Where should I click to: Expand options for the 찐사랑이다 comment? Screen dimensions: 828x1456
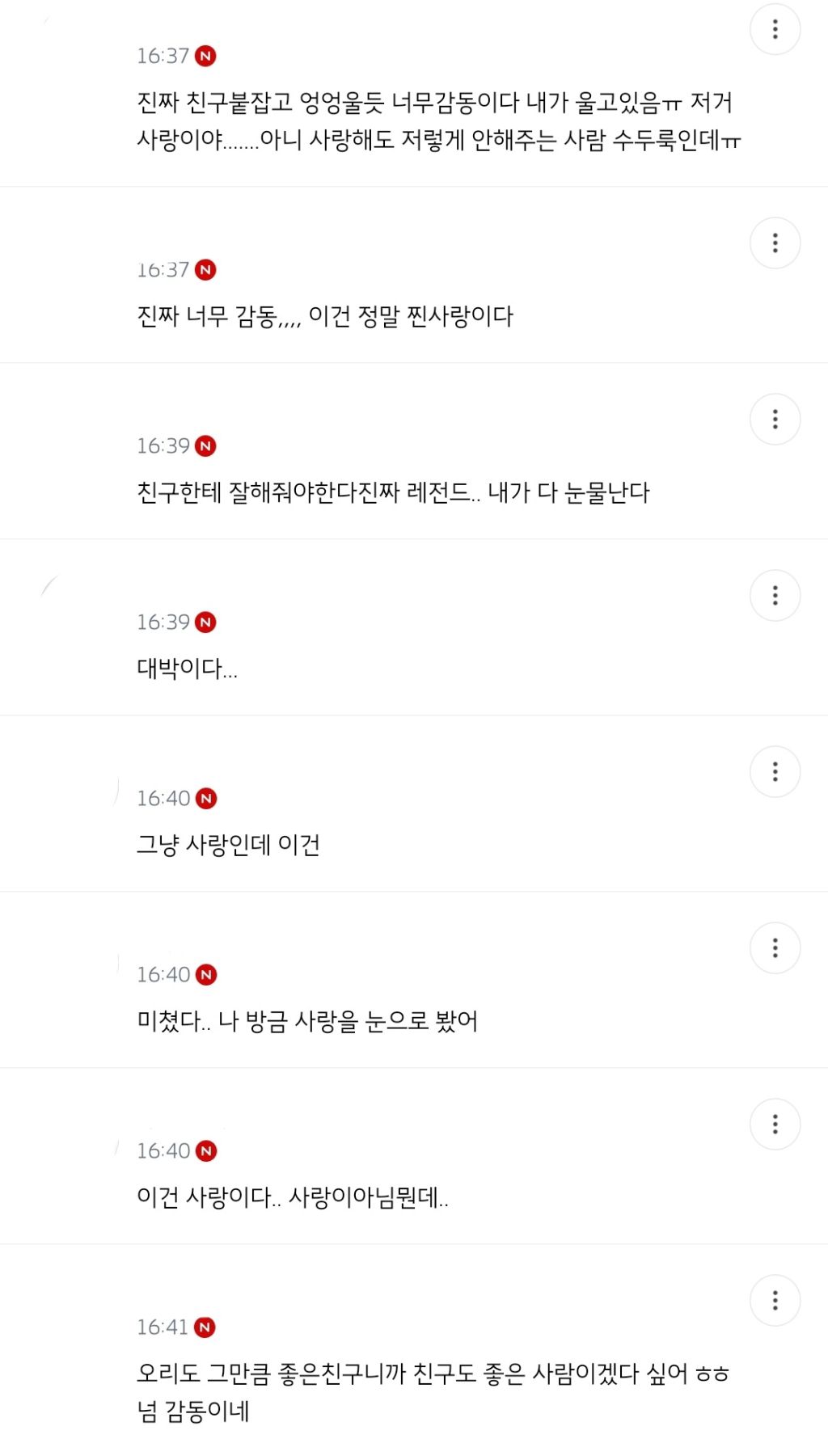[775, 241]
